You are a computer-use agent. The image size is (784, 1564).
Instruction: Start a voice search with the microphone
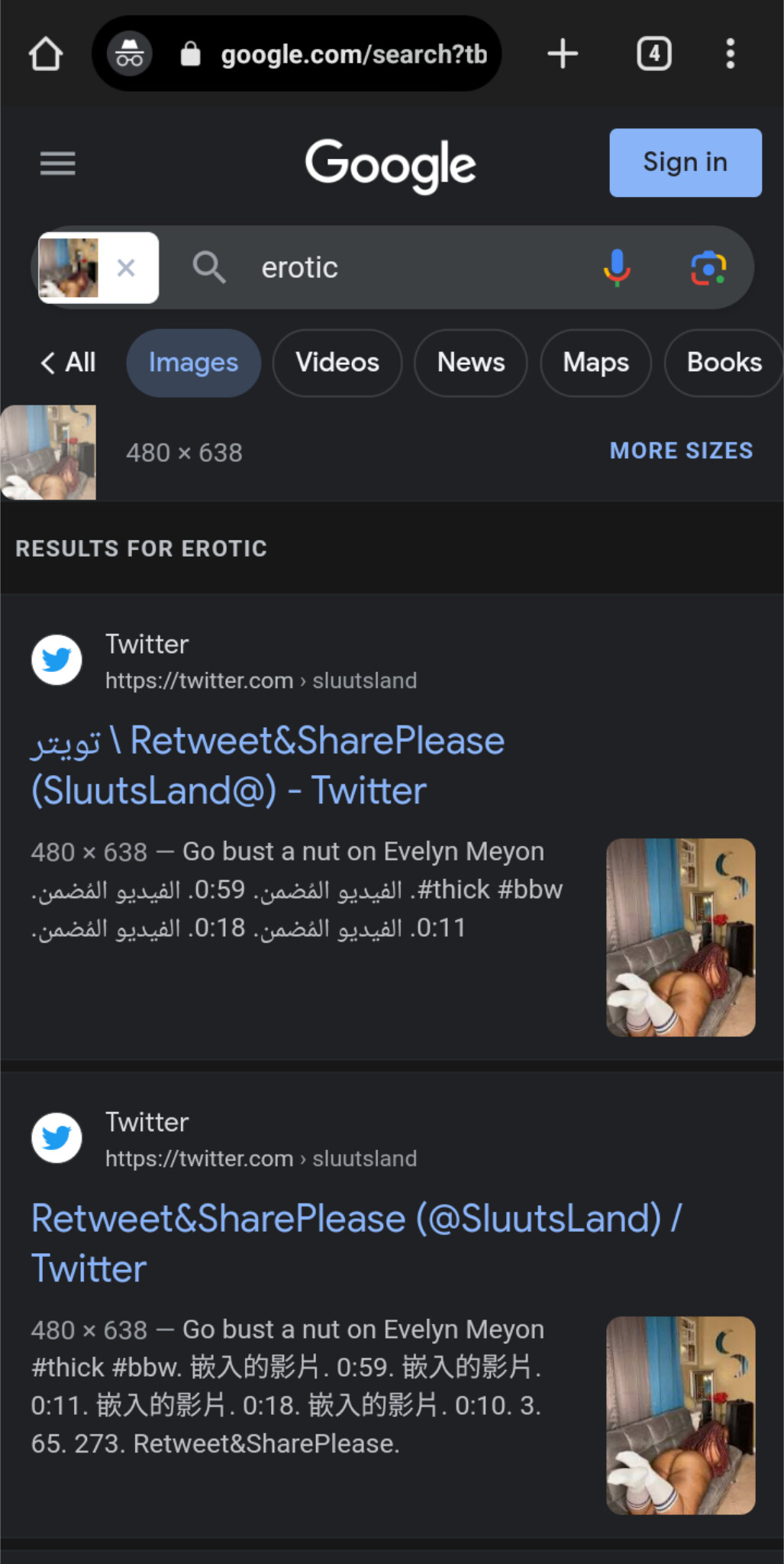617,268
